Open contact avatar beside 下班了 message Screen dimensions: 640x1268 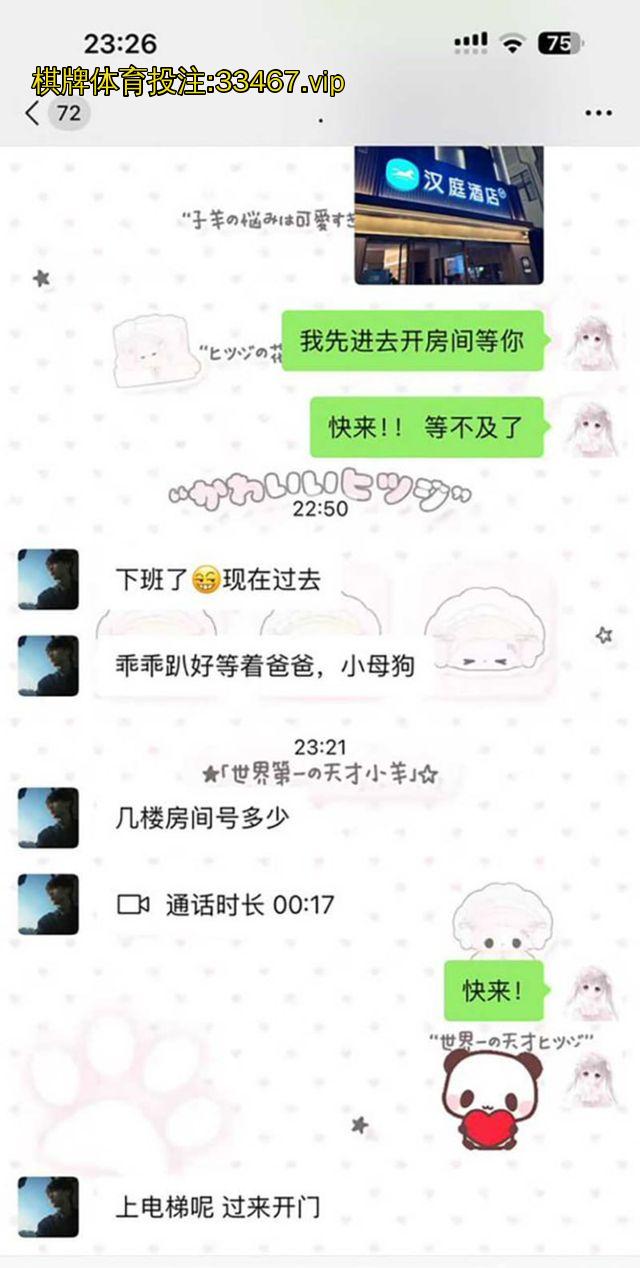click(48, 579)
